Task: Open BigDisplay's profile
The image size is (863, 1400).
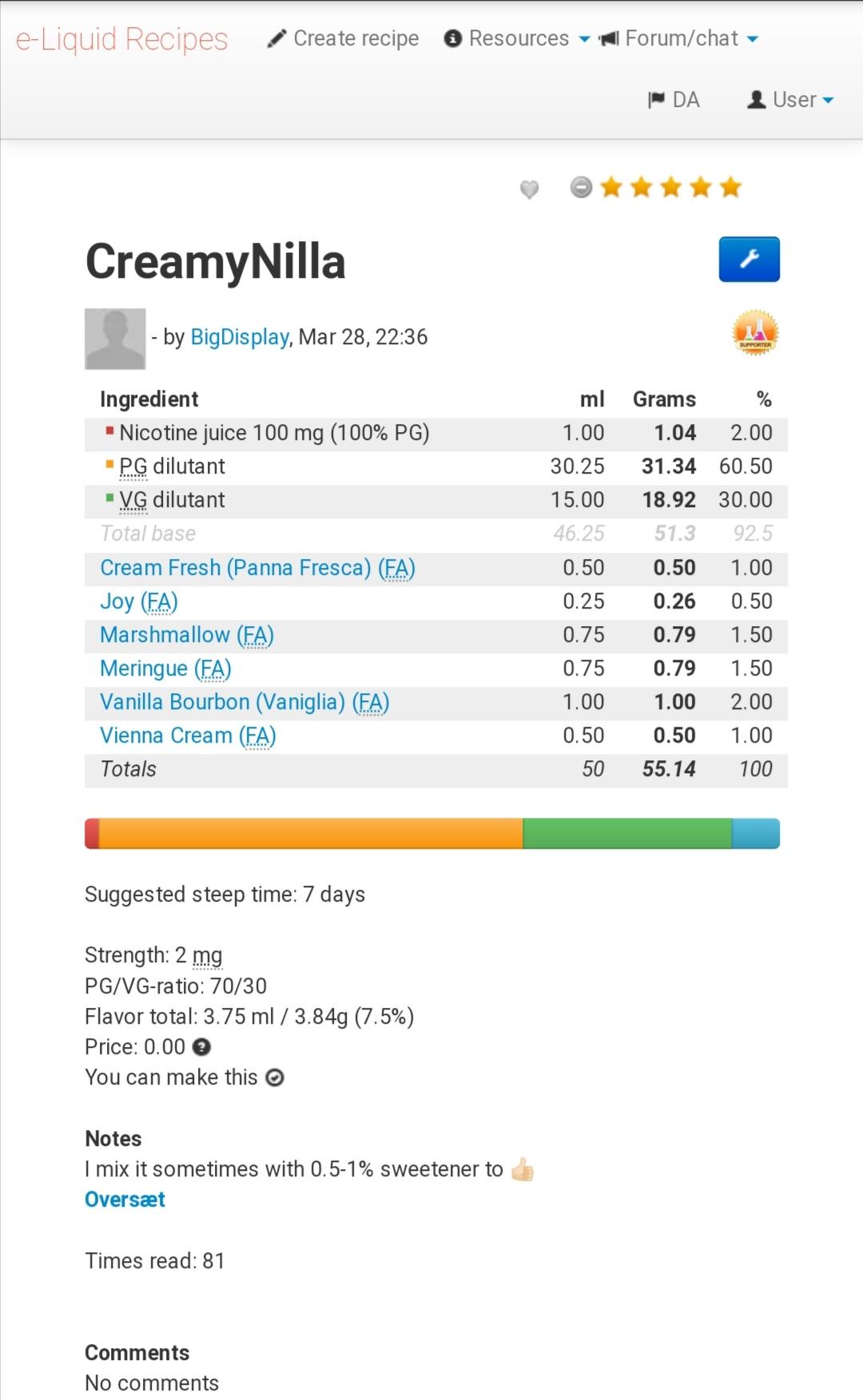Action: [x=240, y=337]
